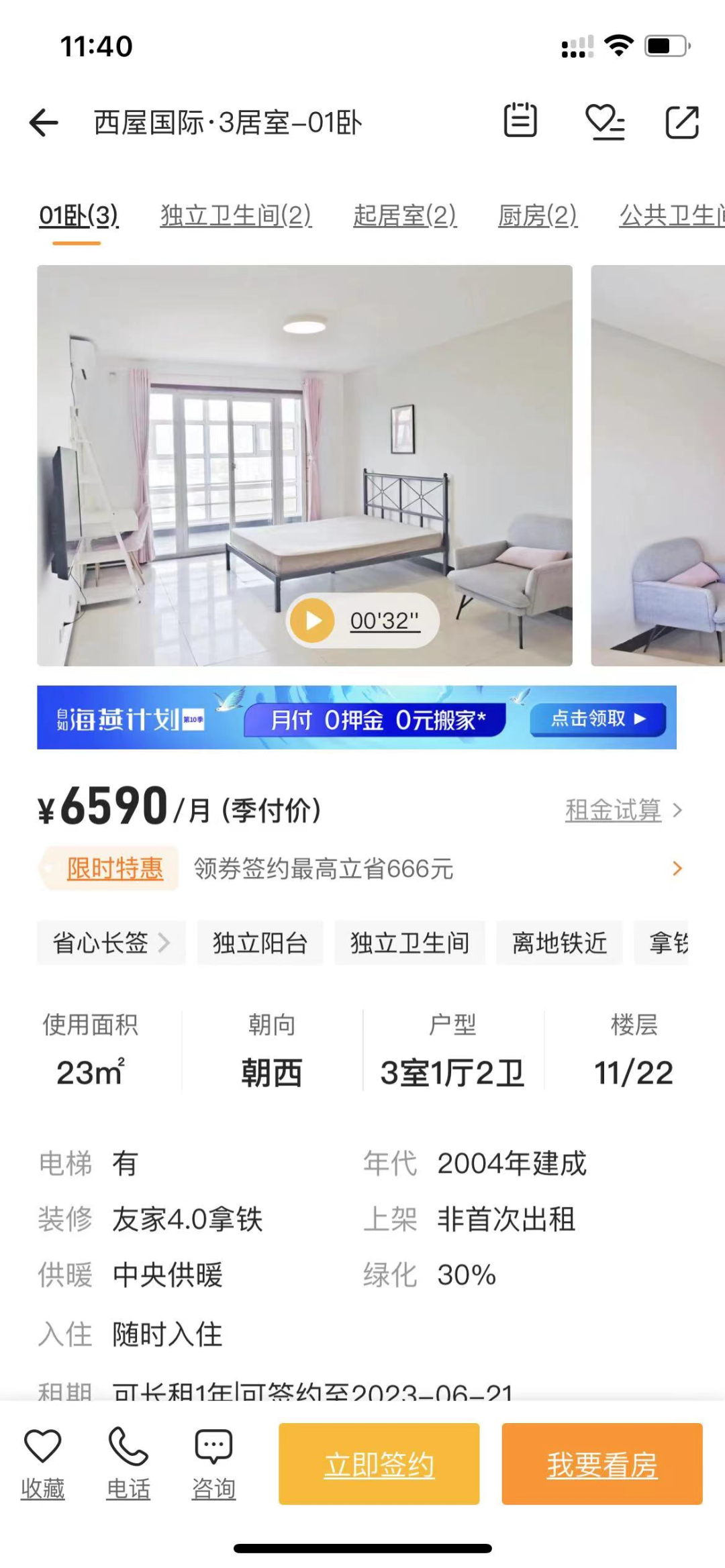Play the 00'32" room video
This screenshot has width=725, height=1568.
[x=313, y=621]
